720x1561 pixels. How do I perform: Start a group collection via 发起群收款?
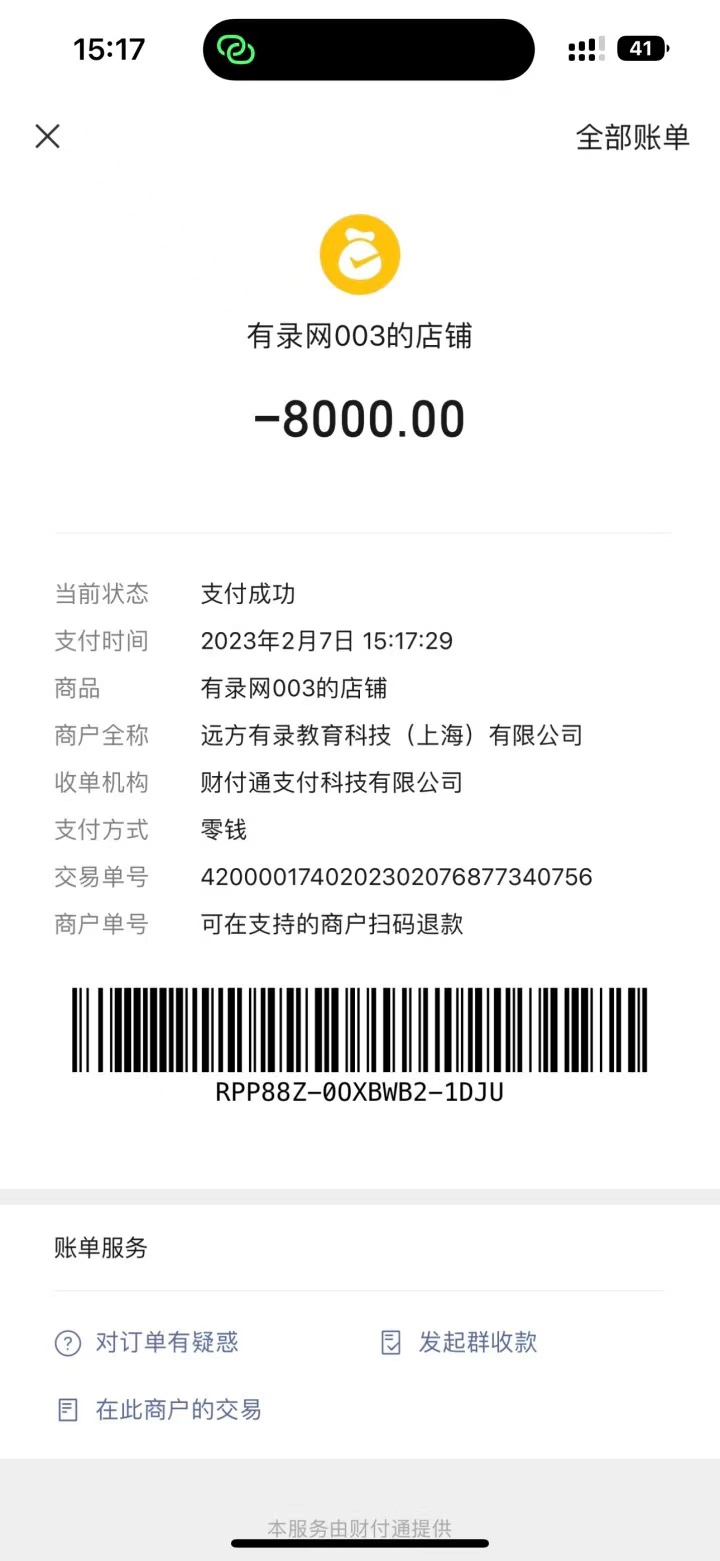coord(460,1342)
